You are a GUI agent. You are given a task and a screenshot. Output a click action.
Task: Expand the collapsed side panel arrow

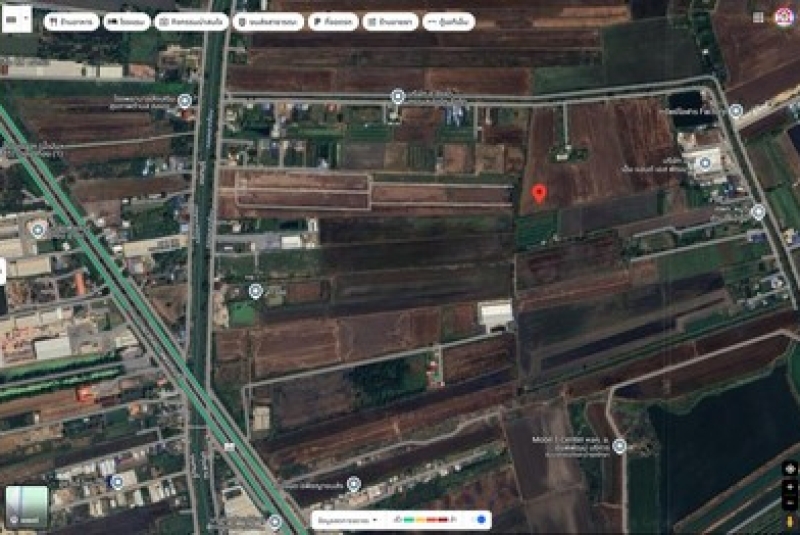coord(3,270)
